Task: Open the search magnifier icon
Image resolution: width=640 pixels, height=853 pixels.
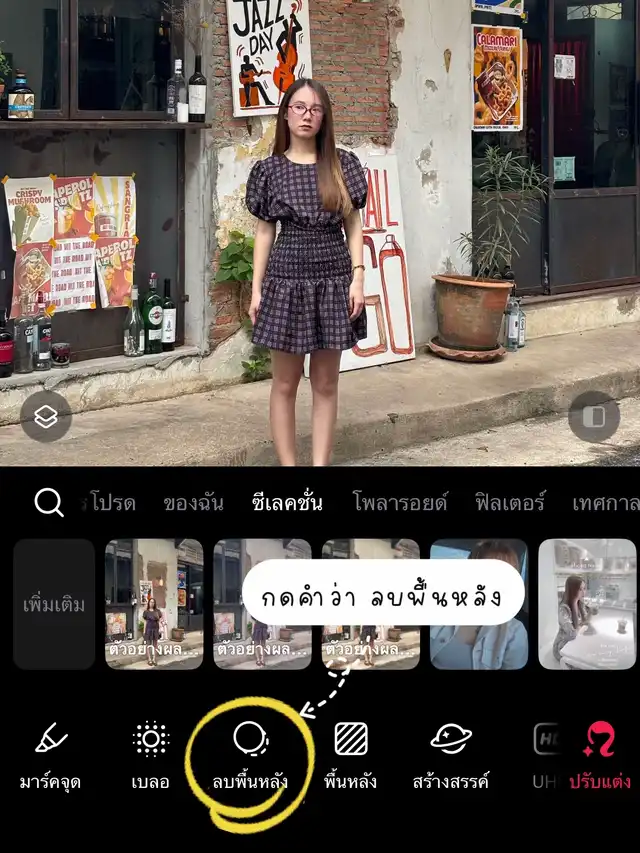Action: (x=49, y=502)
